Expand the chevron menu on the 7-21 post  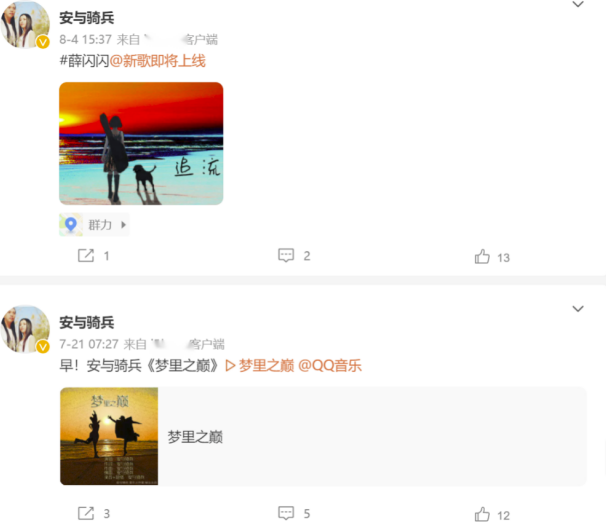click(x=578, y=309)
